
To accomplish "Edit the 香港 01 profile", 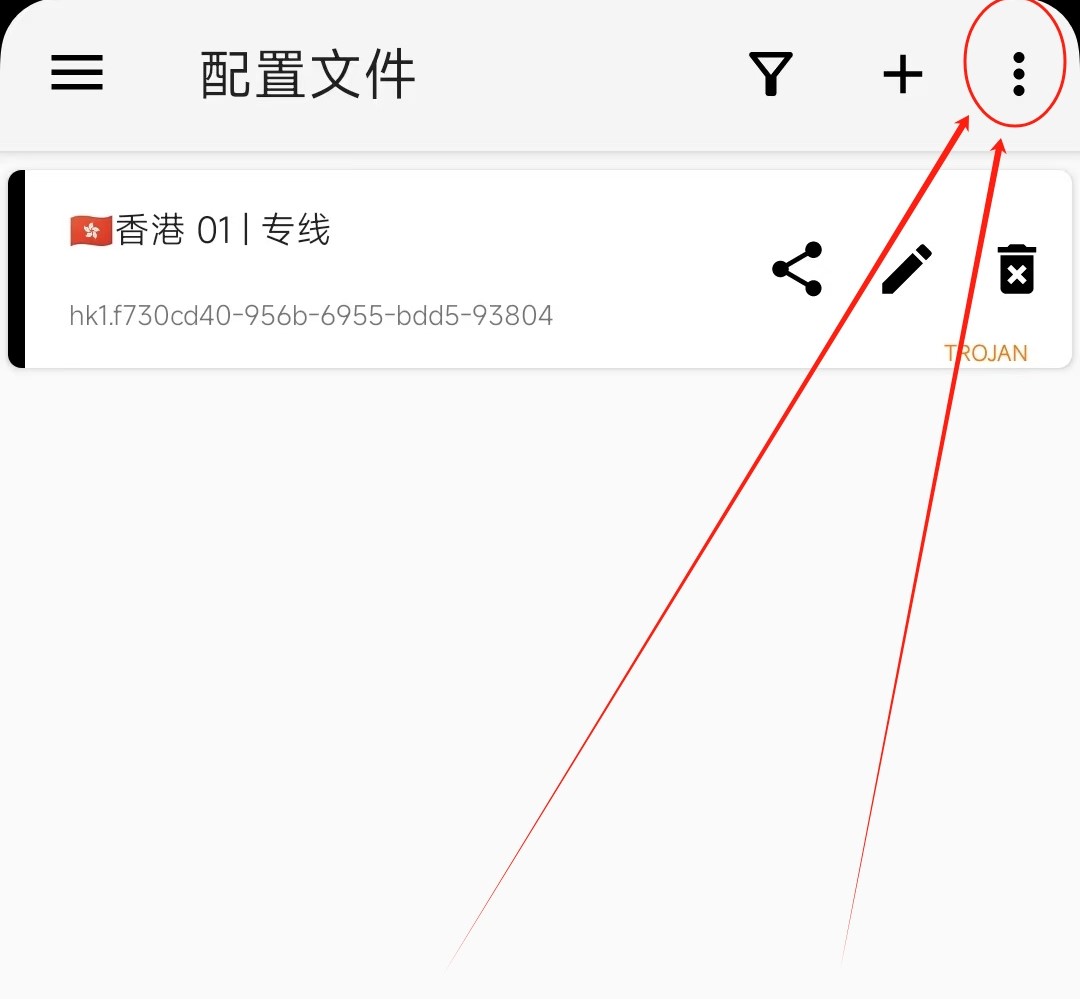I will pyautogui.click(x=906, y=269).
